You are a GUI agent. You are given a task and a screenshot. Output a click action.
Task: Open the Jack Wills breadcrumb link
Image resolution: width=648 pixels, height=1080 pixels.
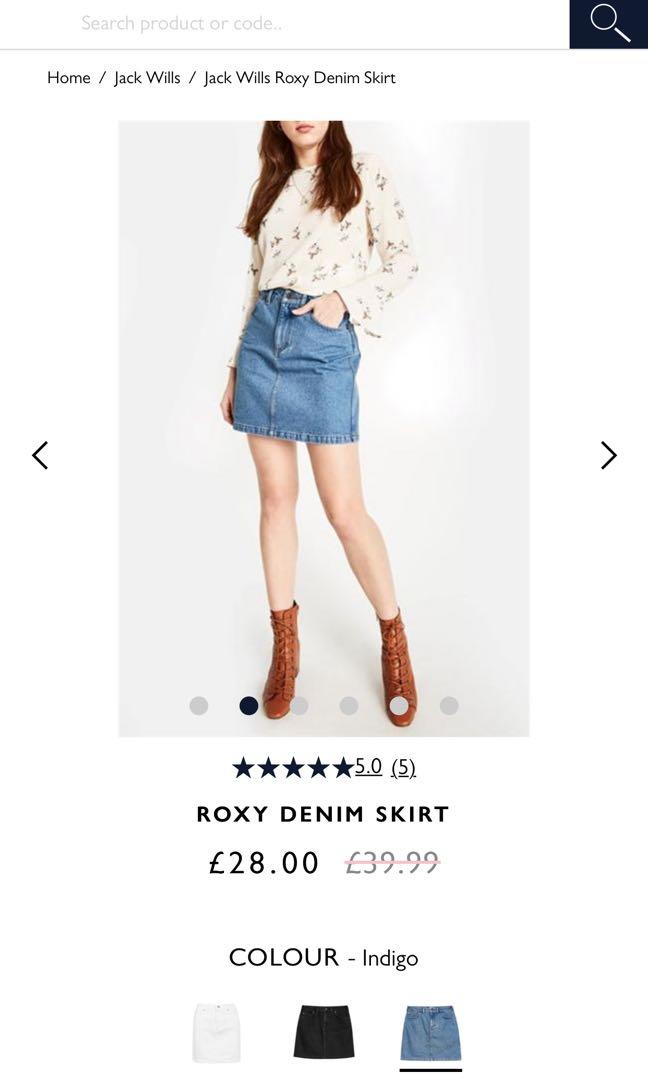tap(147, 78)
